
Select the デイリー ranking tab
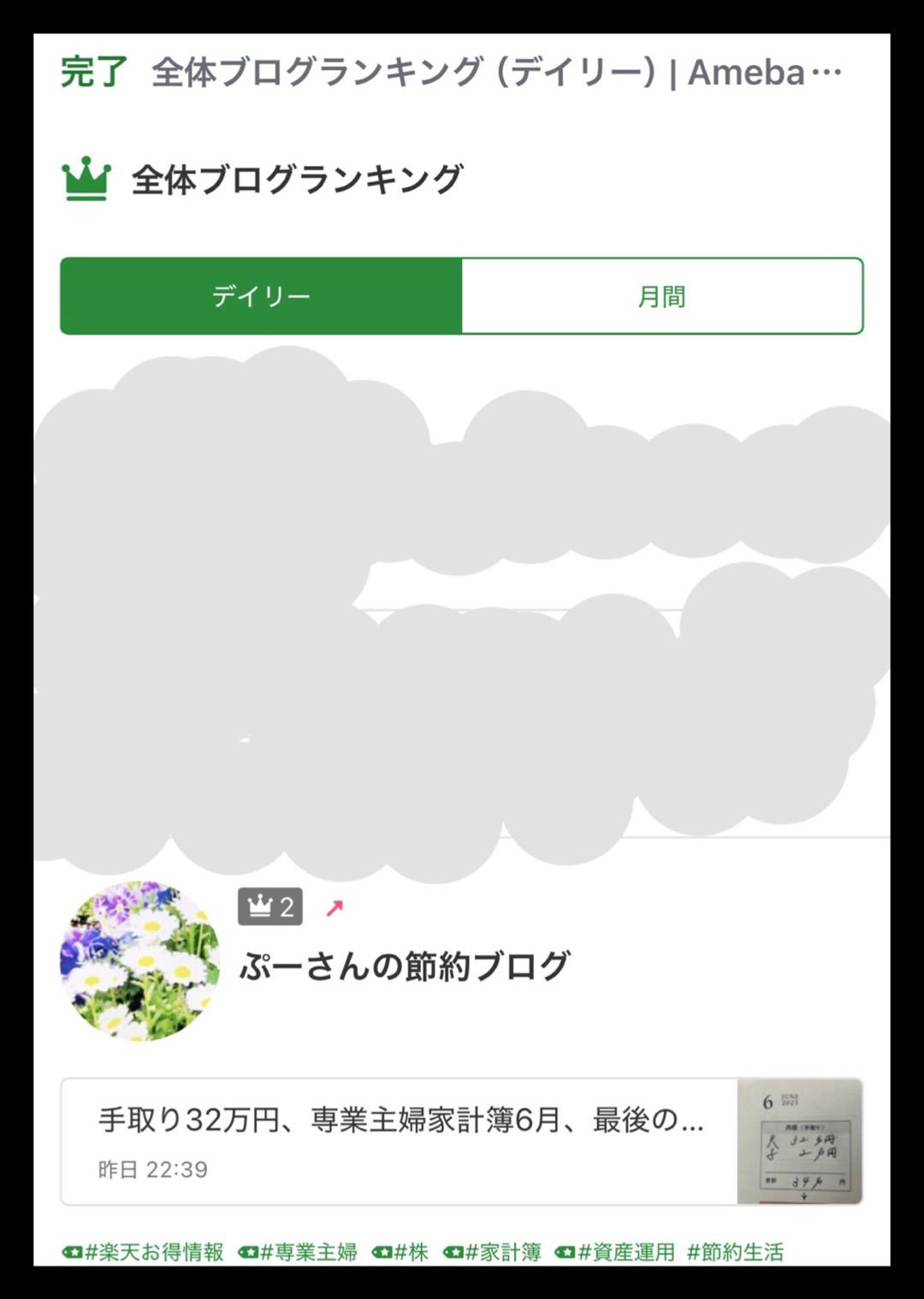(x=261, y=296)
